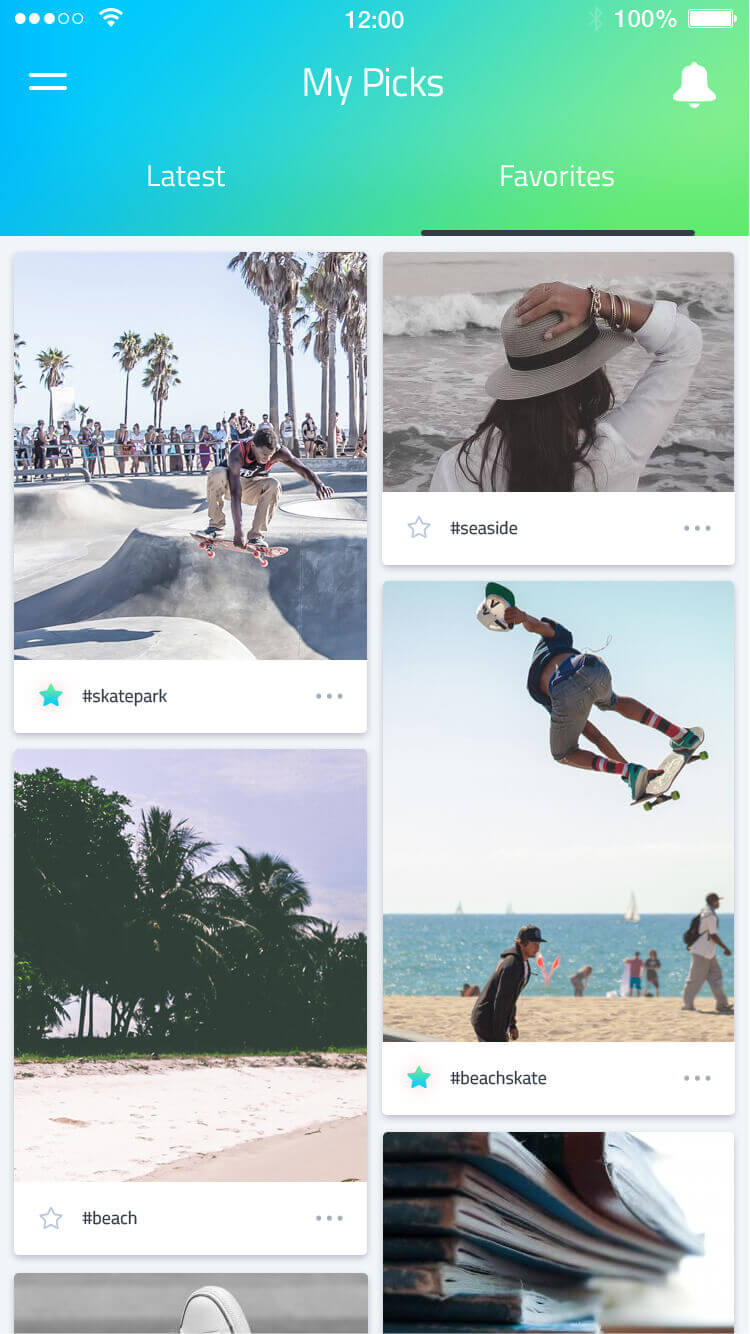Select the Favorites tab
Screen dimensions: 750x1334
(x=557, y=176)
